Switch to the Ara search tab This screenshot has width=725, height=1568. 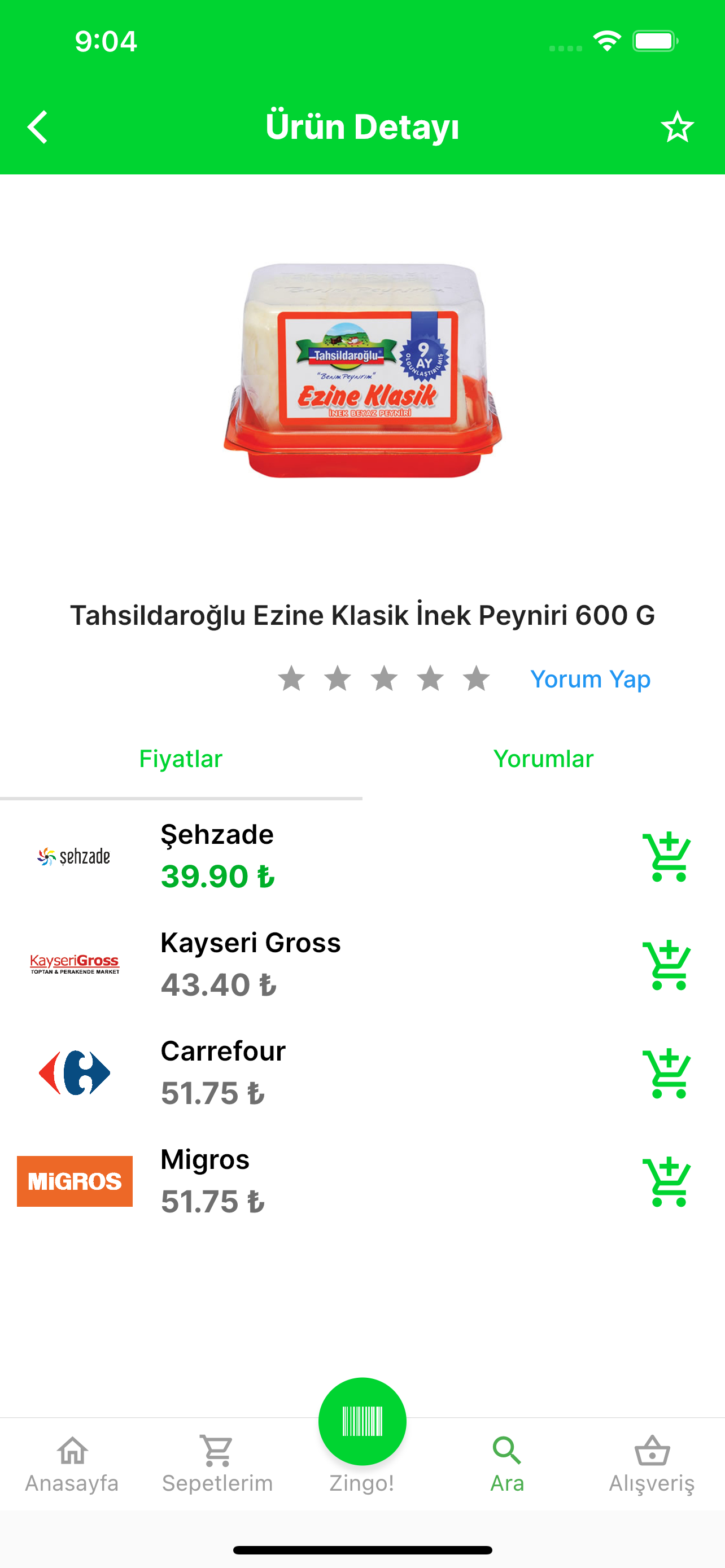tap(507, 1465)
